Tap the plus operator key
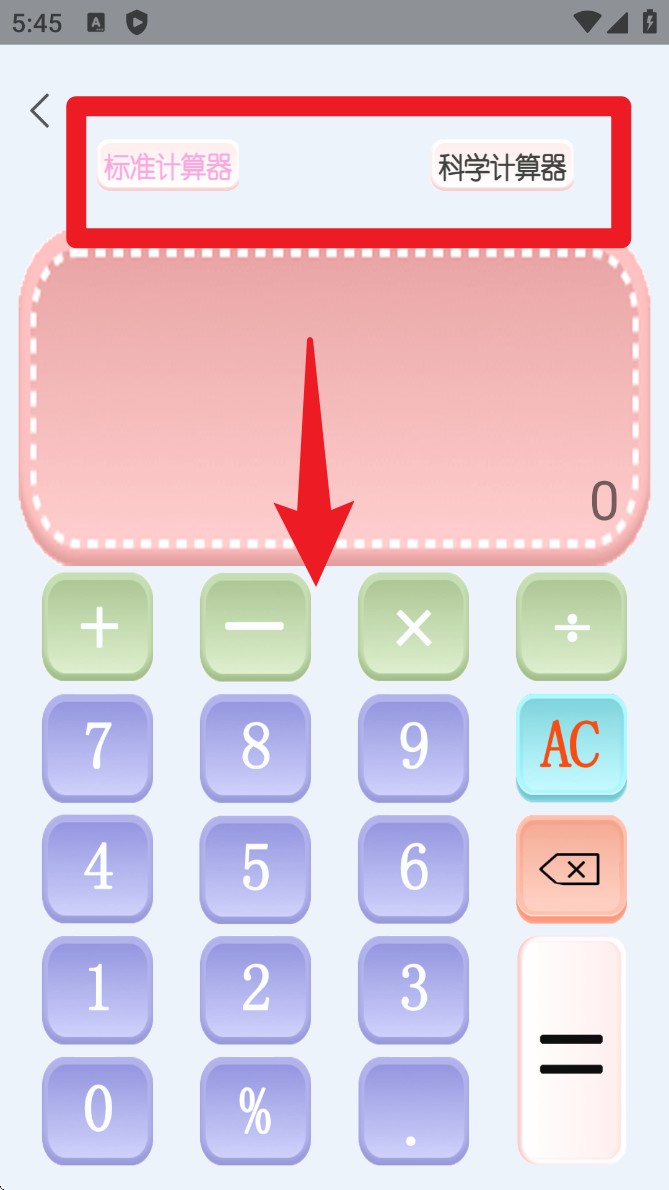The height and width of the screenshot is (1190, 669). (98, 627)
